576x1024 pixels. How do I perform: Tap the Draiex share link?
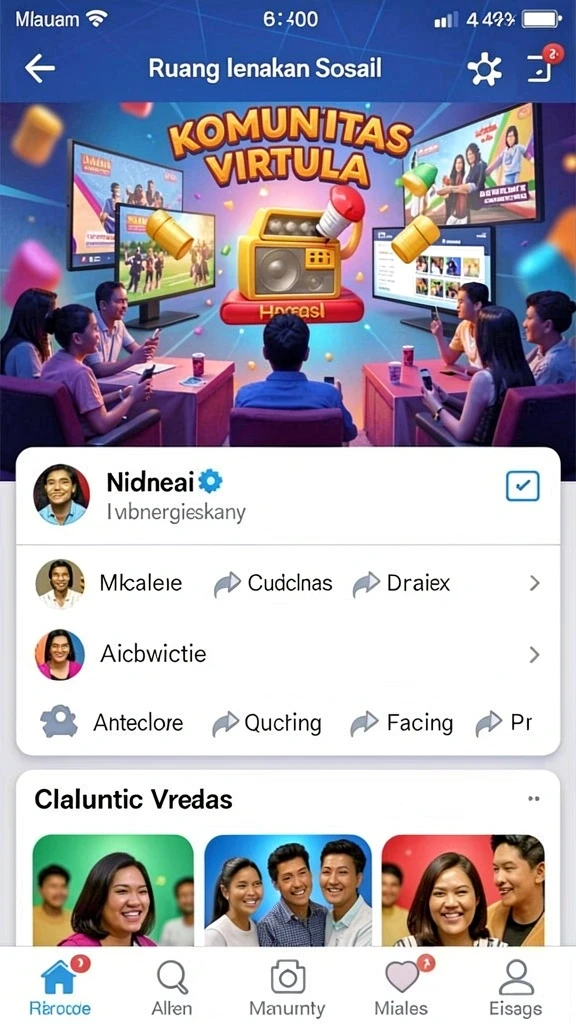401,583
